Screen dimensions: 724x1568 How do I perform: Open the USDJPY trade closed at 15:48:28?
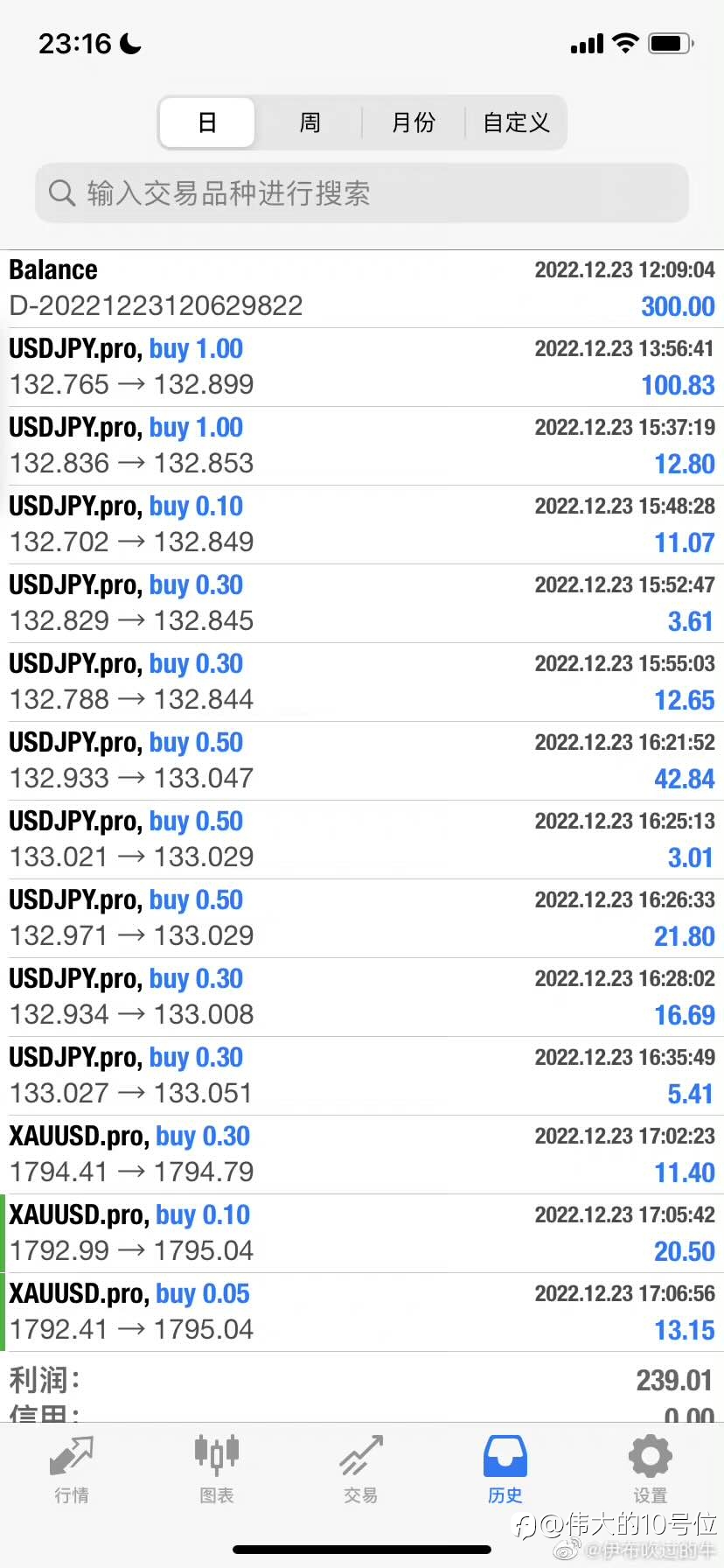pyautogui.click(x=362, y=525)
